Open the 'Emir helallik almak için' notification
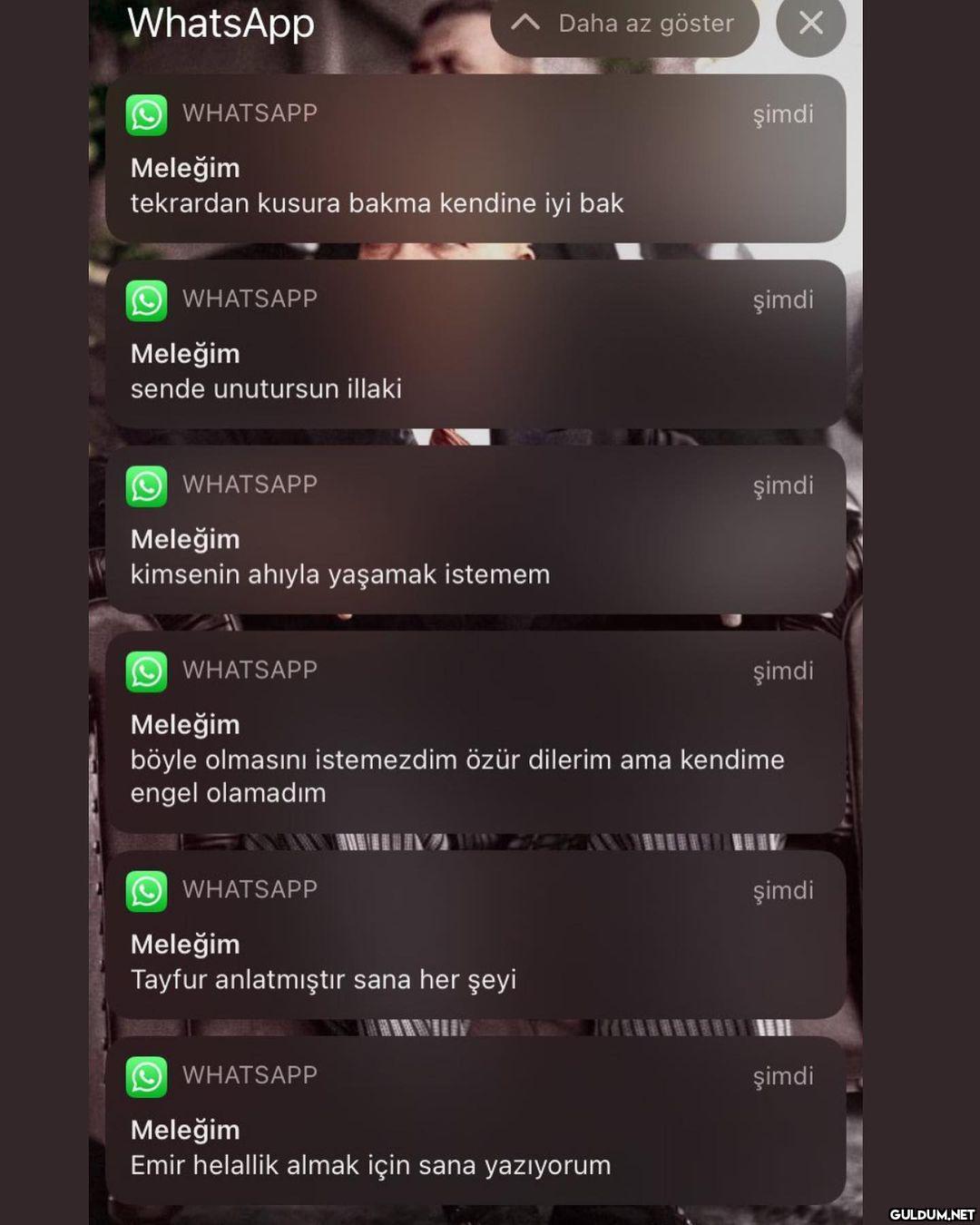980x1225 pixels. (475, 1122)
